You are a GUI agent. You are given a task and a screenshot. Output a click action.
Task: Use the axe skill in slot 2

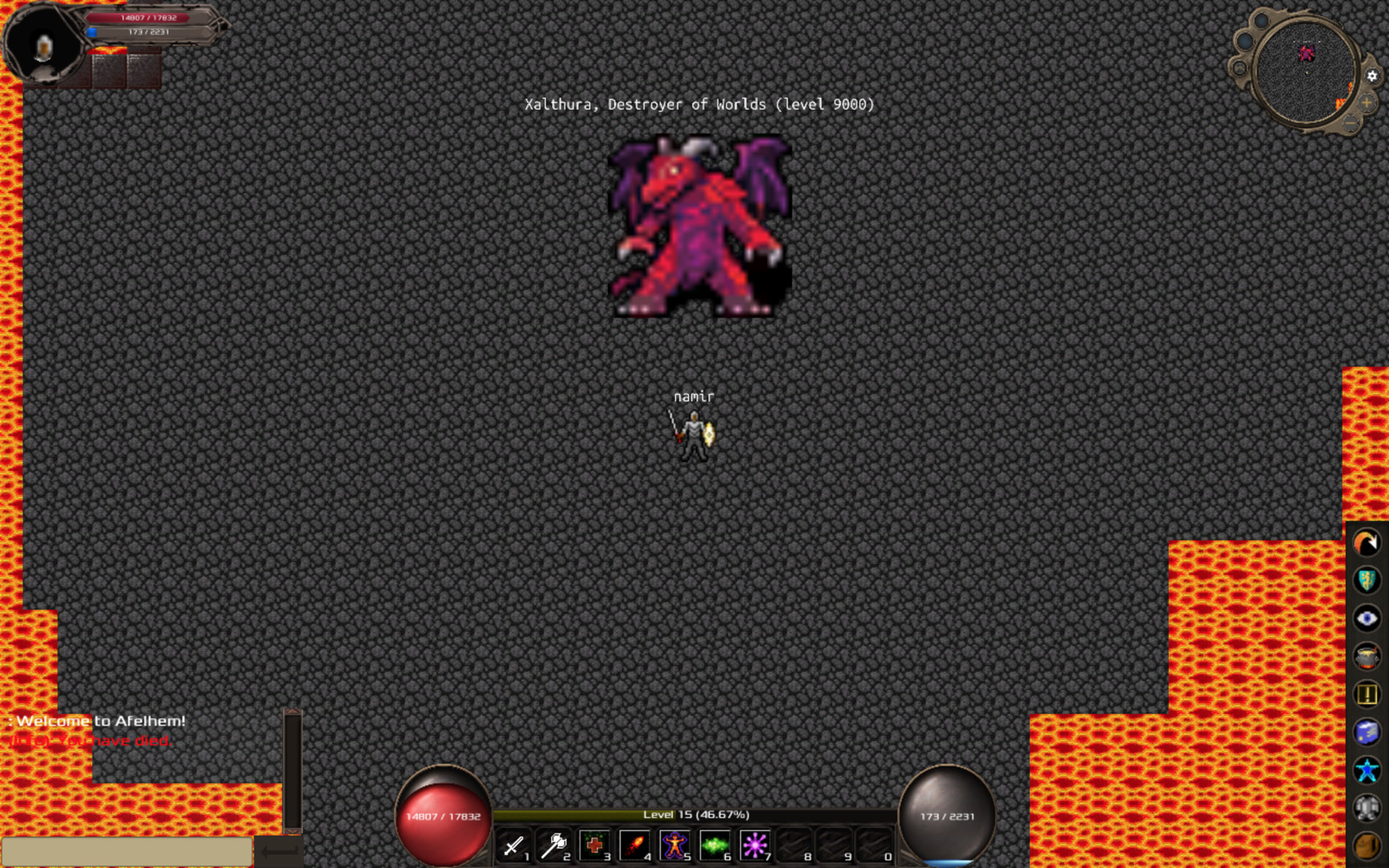(x=554, y=845)
